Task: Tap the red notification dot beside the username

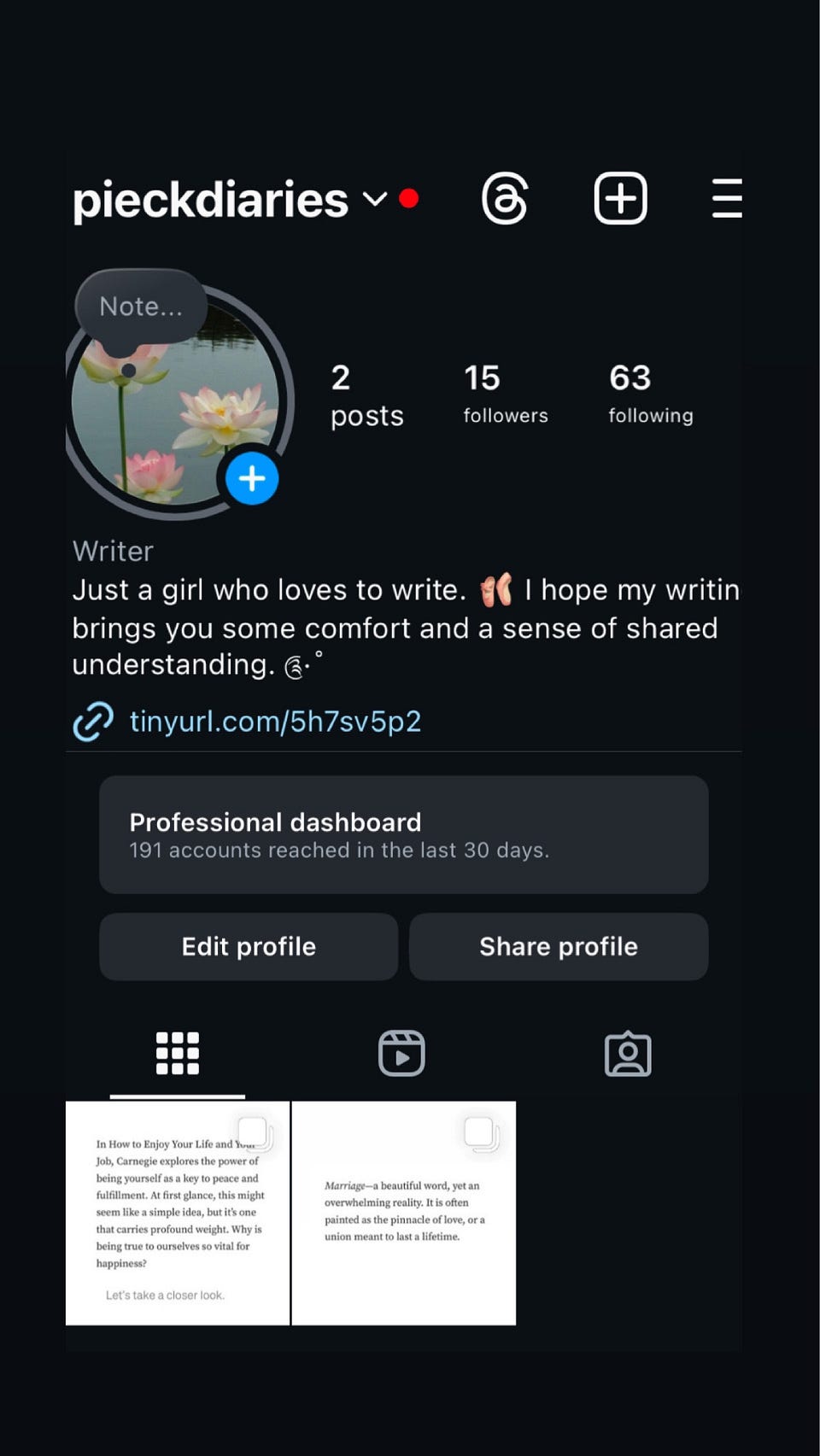Action: pyautogui.click(x=410, y=197)
